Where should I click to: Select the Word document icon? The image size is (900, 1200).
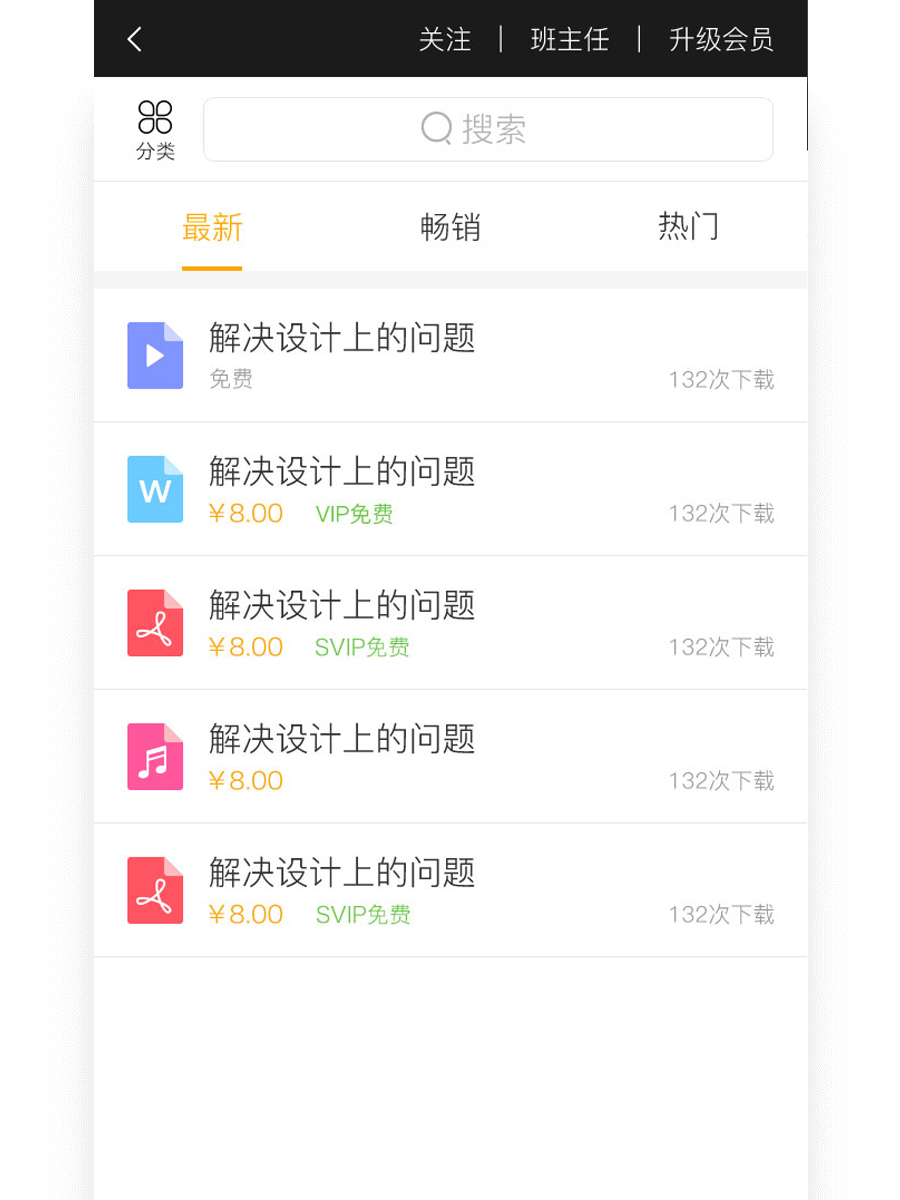(x=155, y=489)
